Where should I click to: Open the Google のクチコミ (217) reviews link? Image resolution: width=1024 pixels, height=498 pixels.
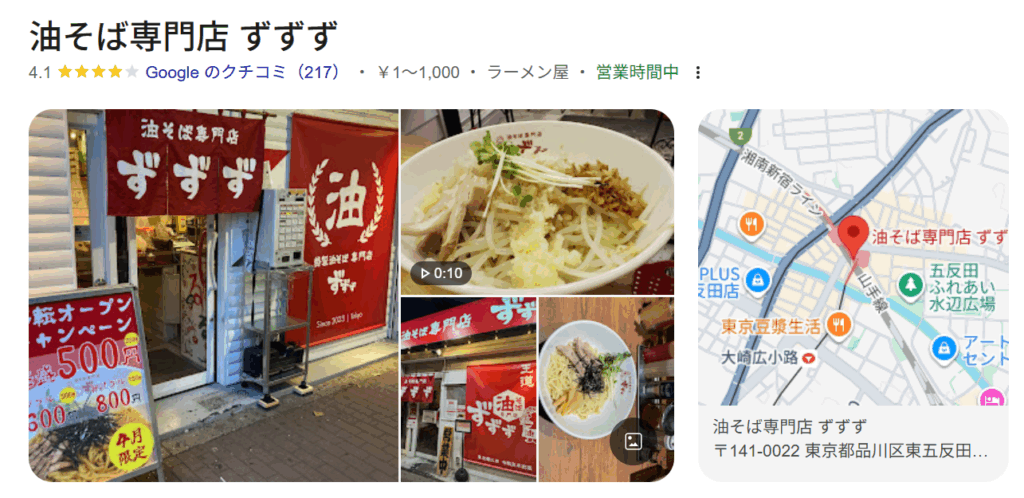click(243, 72)
